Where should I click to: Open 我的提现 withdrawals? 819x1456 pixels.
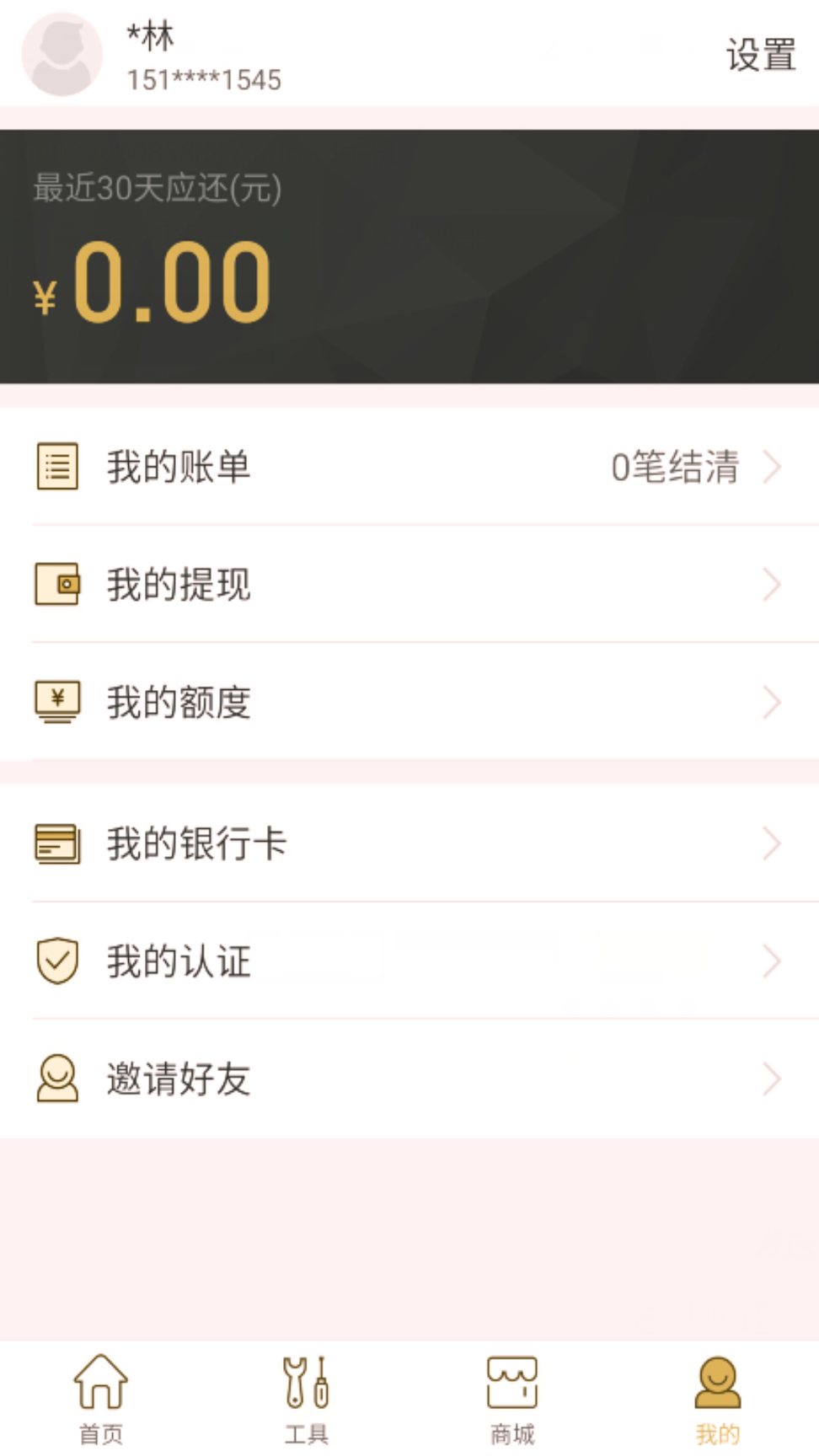[x=409, y=584]
